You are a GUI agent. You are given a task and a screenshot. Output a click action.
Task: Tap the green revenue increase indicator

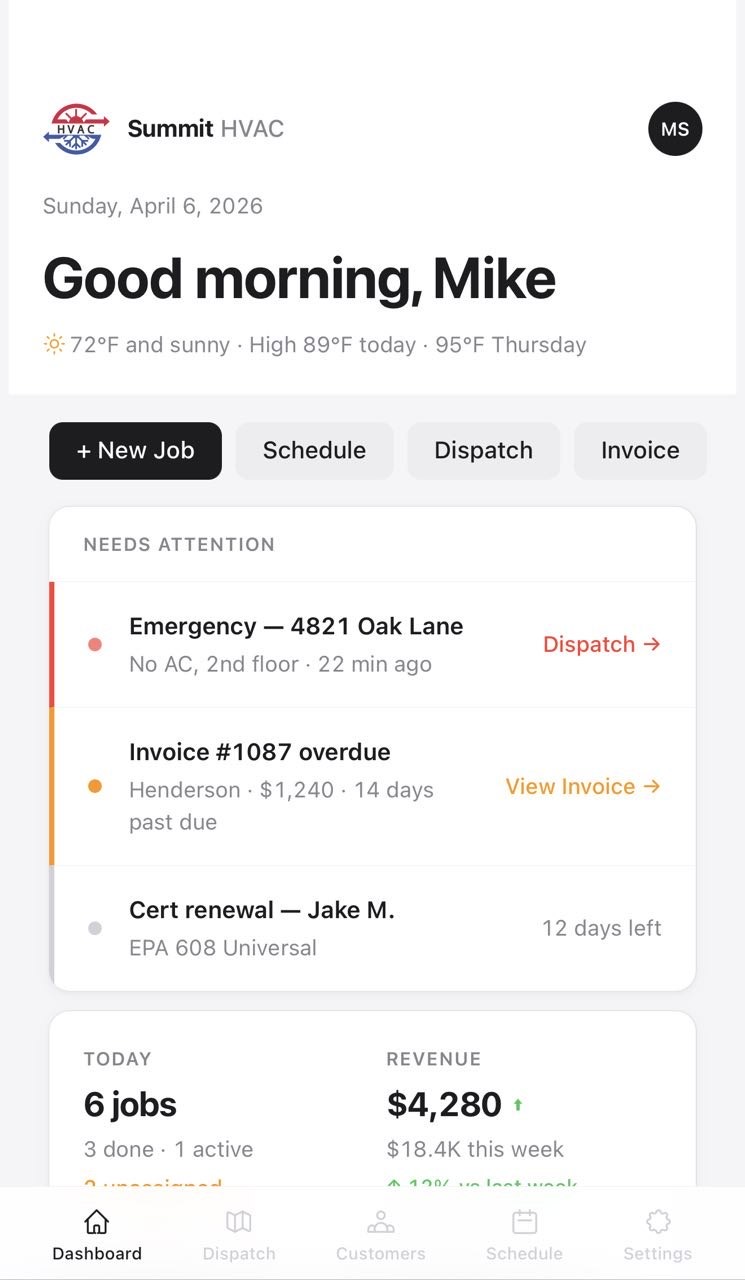pyautogui.click(x=519, y=1105)
